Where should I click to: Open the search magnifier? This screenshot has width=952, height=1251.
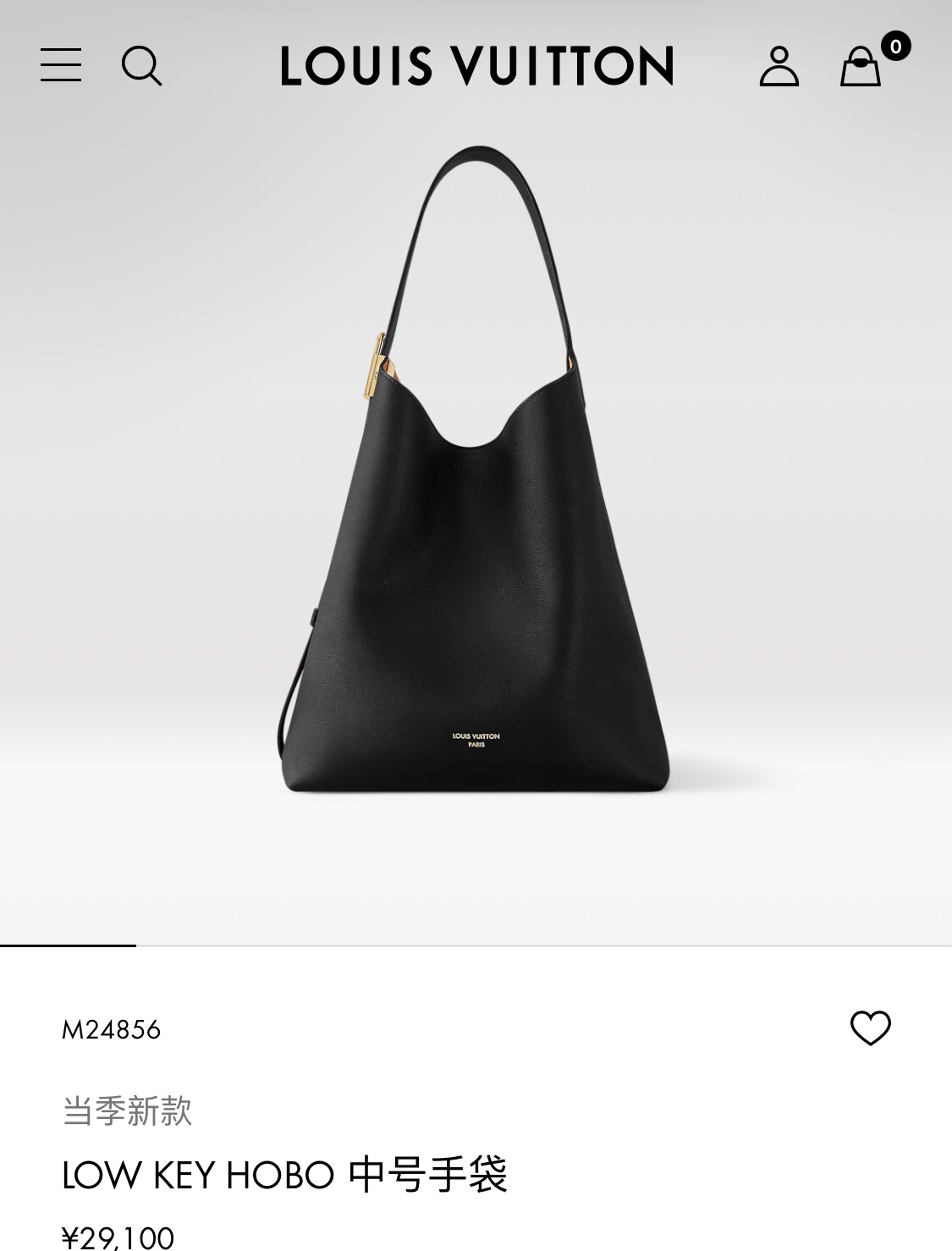[141, 65]
